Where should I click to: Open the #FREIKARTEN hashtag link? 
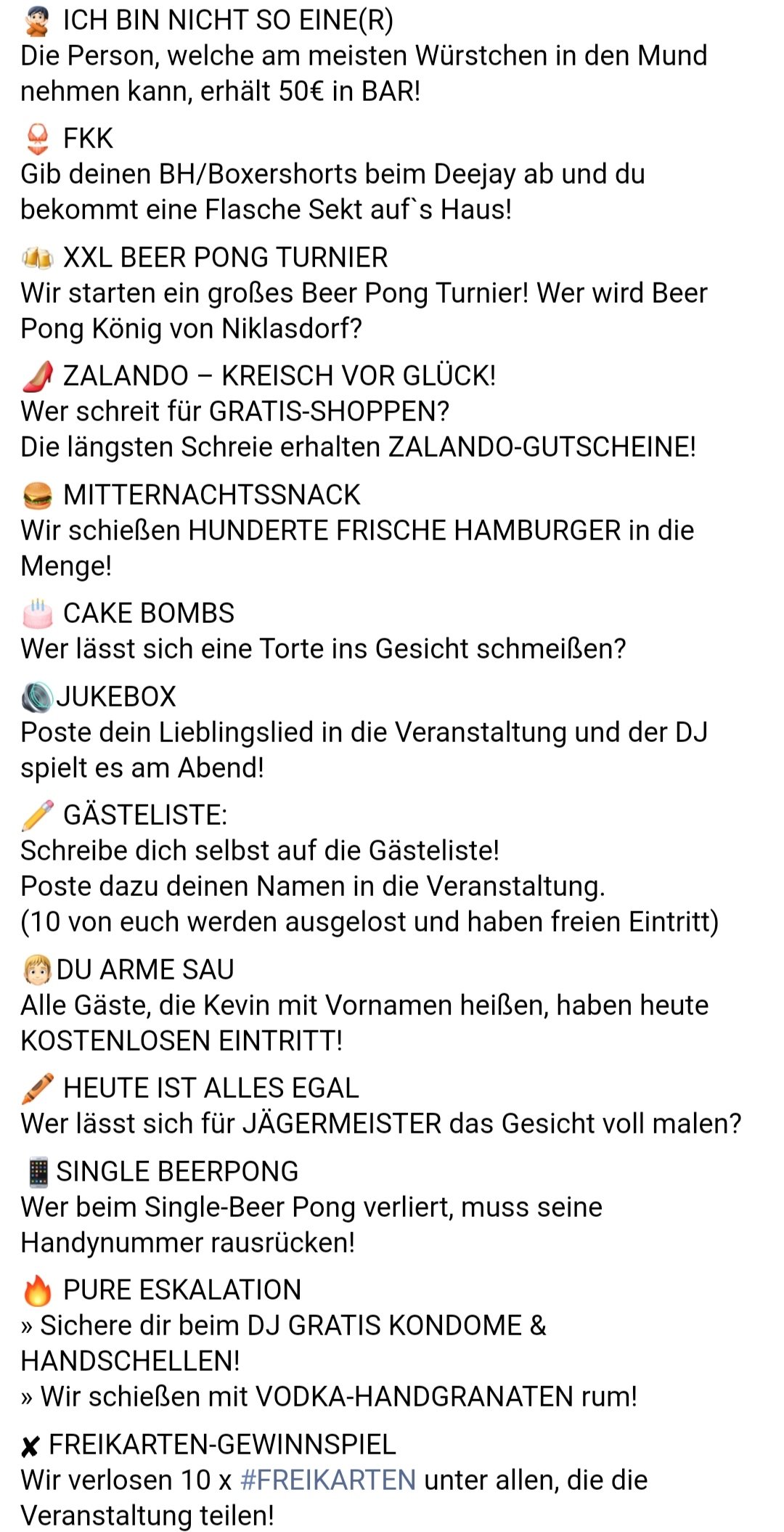coord(327,1480)
